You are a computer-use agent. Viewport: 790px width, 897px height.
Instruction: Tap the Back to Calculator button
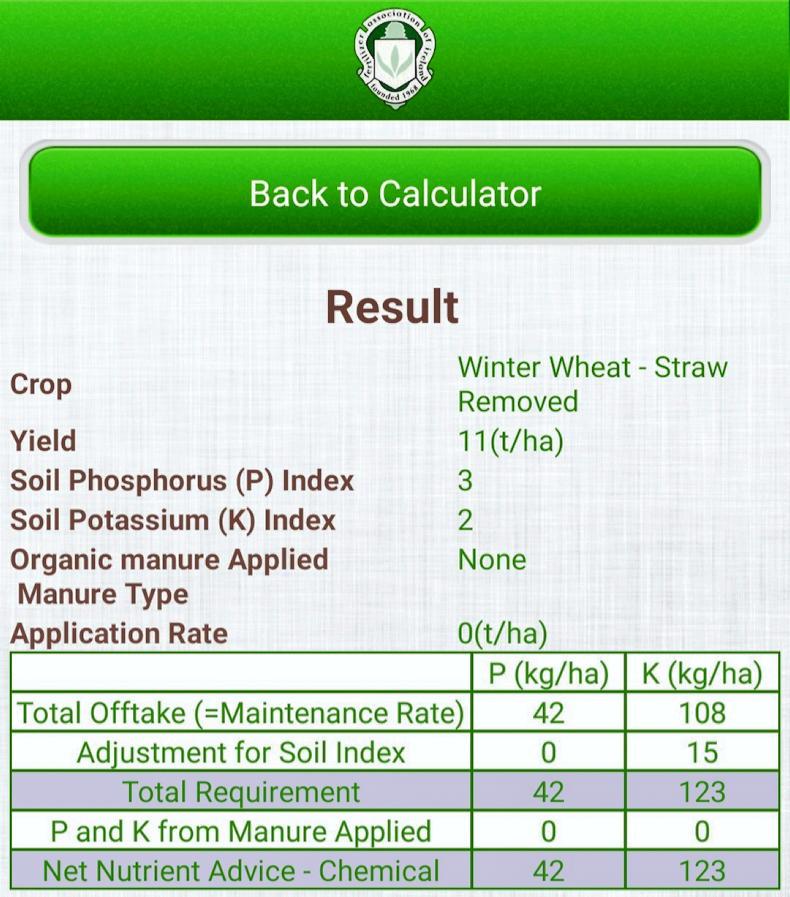click(x=395, y=193)
